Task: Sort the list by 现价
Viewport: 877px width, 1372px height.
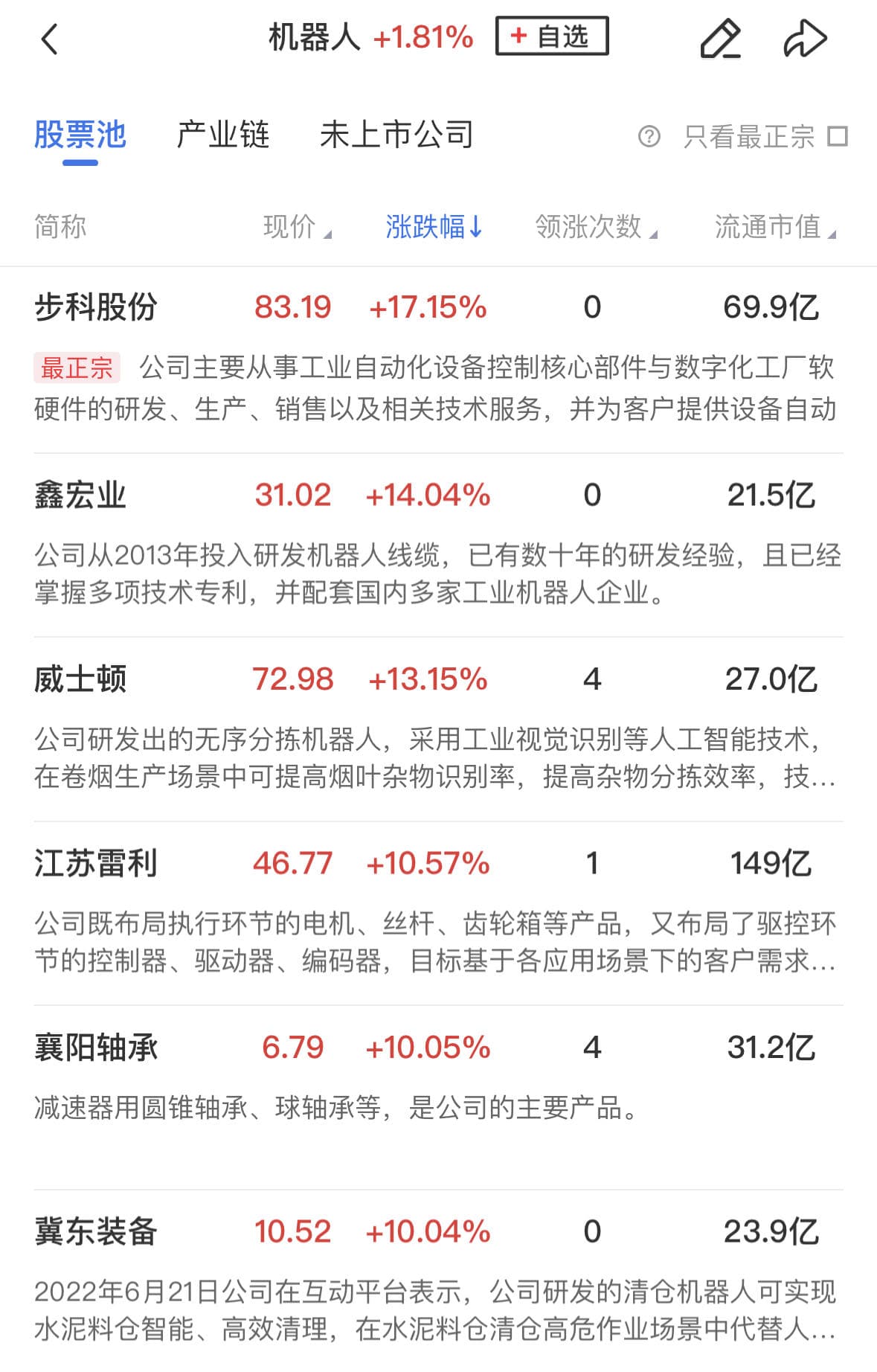Action: tap(296, 227)
